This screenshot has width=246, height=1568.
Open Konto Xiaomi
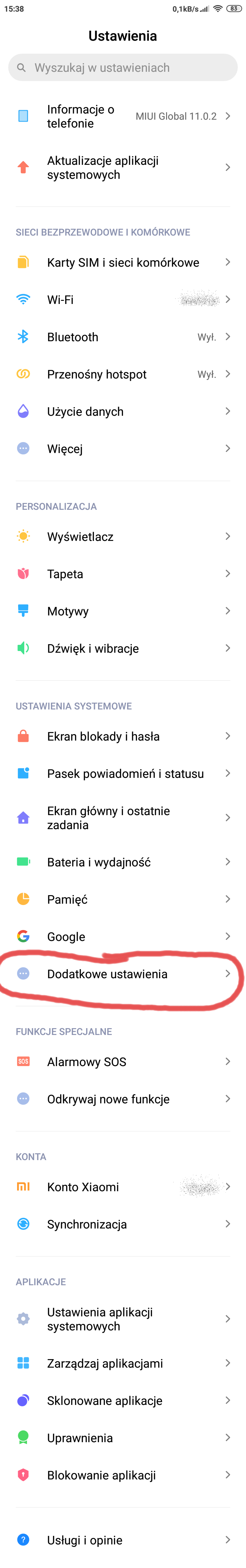coord(123,1186)
